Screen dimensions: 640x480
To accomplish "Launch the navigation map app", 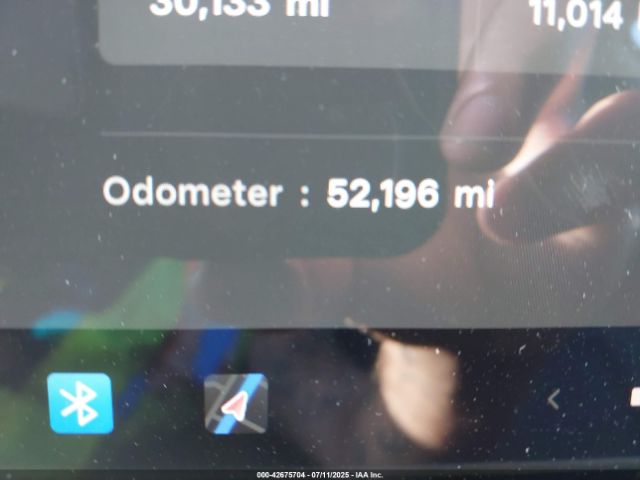I will (x=236, y=403).
